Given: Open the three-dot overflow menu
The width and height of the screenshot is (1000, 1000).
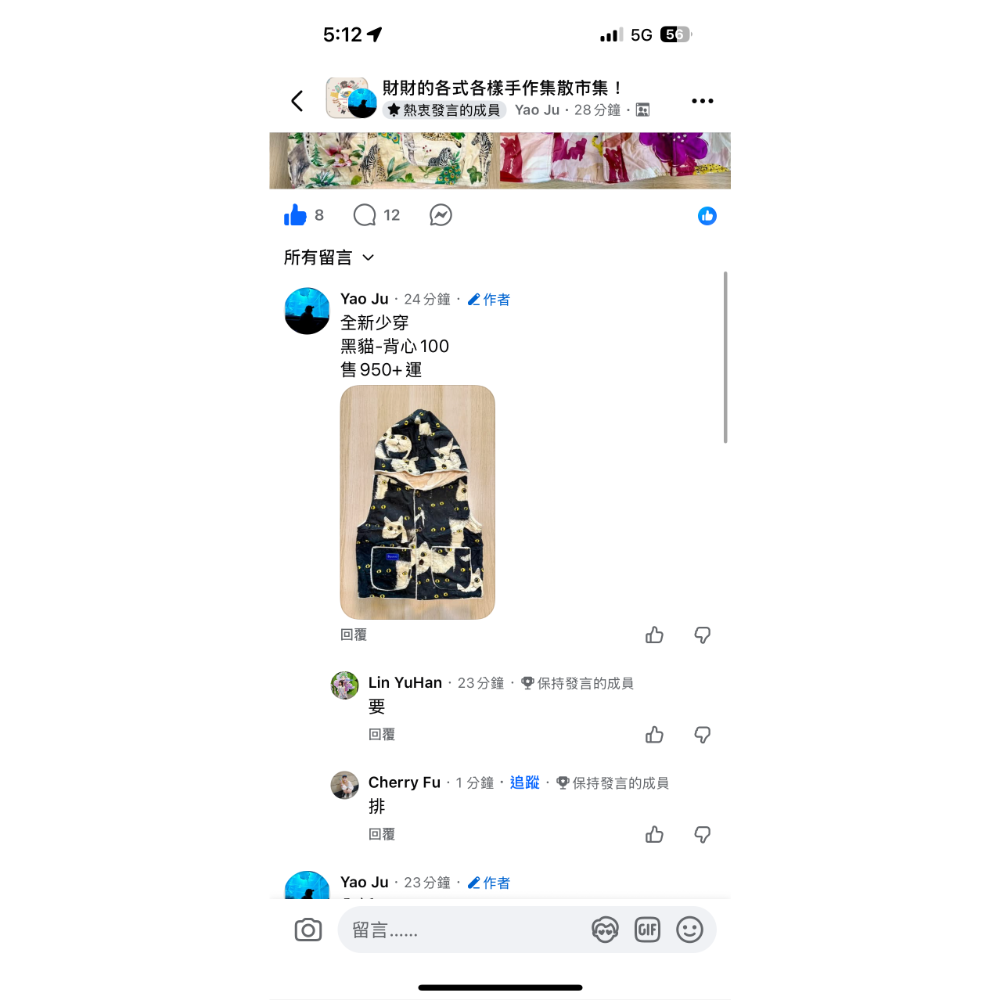Looking at the screenshot, I should (702, 101).
